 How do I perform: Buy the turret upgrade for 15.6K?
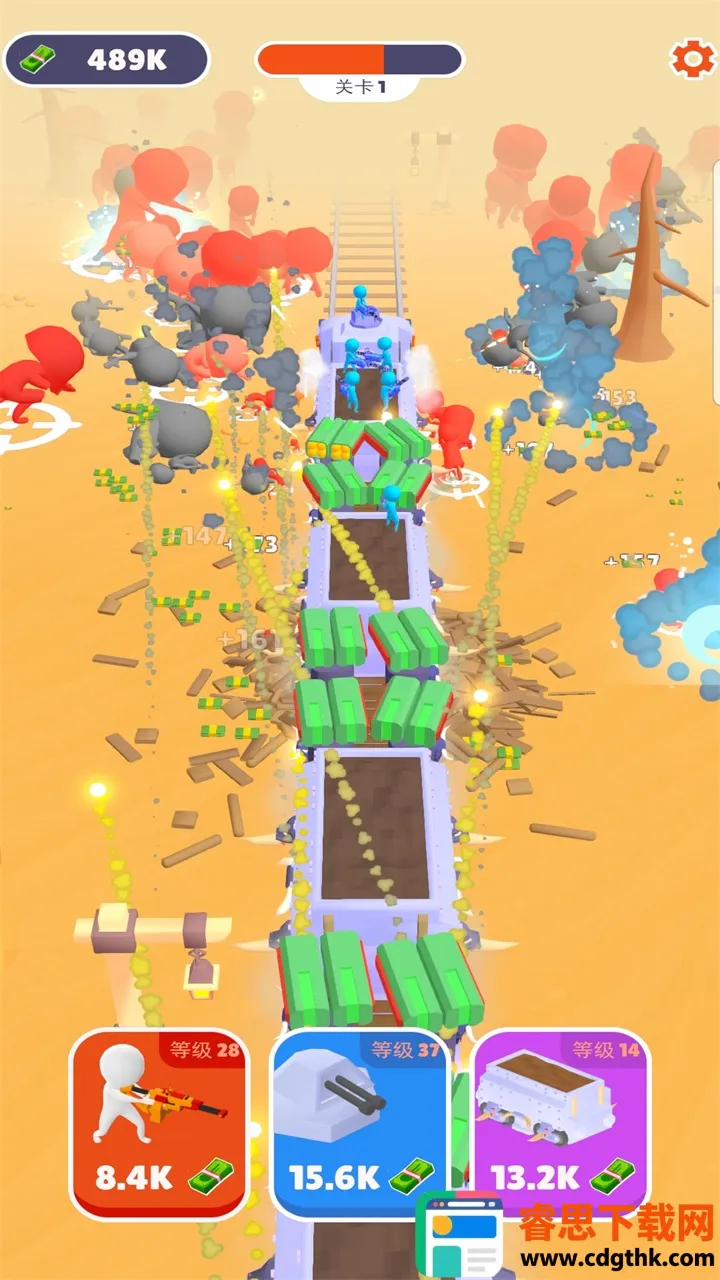pos(359,1123)
